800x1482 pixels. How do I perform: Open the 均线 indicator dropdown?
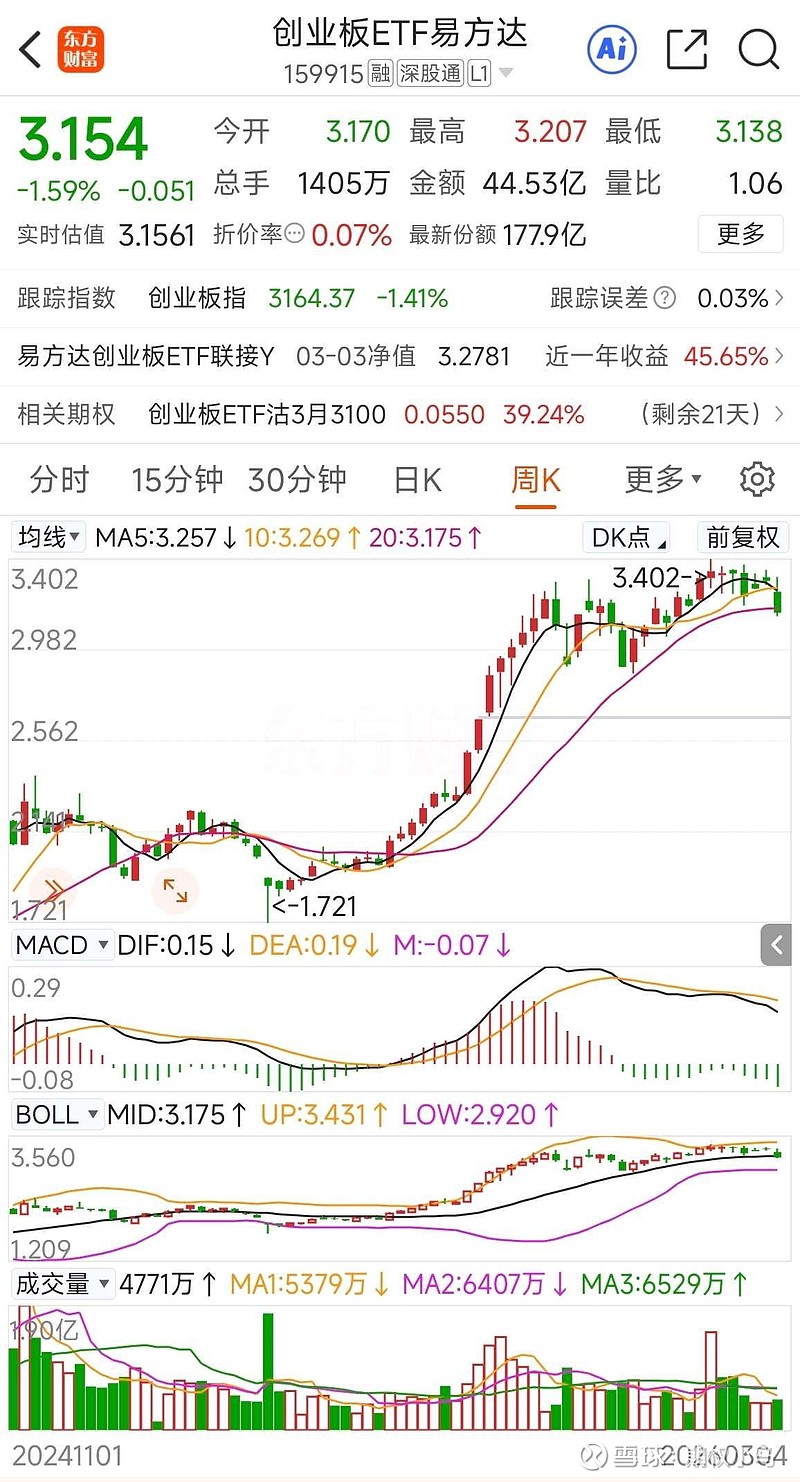[46, 537]
